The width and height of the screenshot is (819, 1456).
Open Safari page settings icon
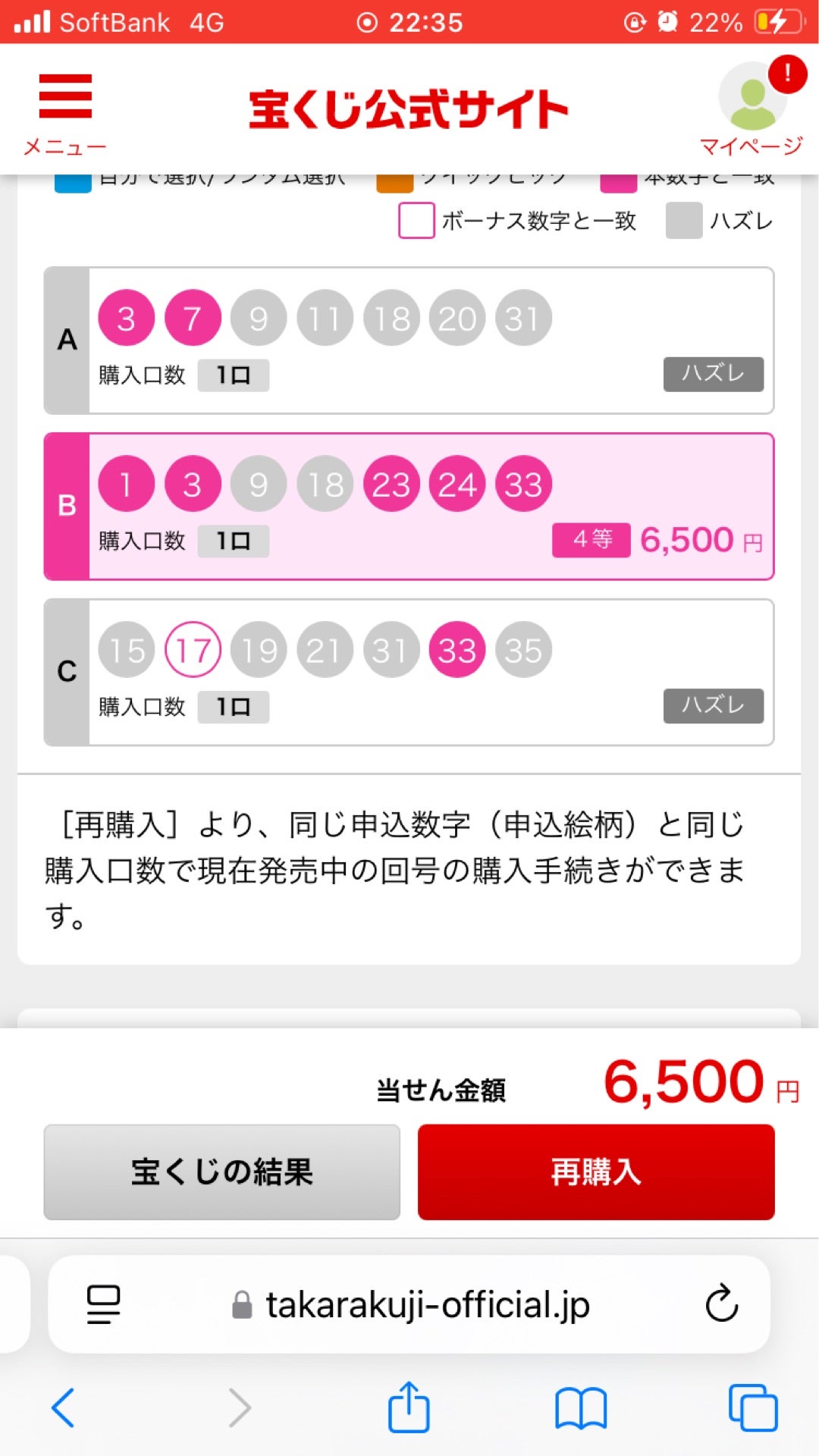(104, 1304)
